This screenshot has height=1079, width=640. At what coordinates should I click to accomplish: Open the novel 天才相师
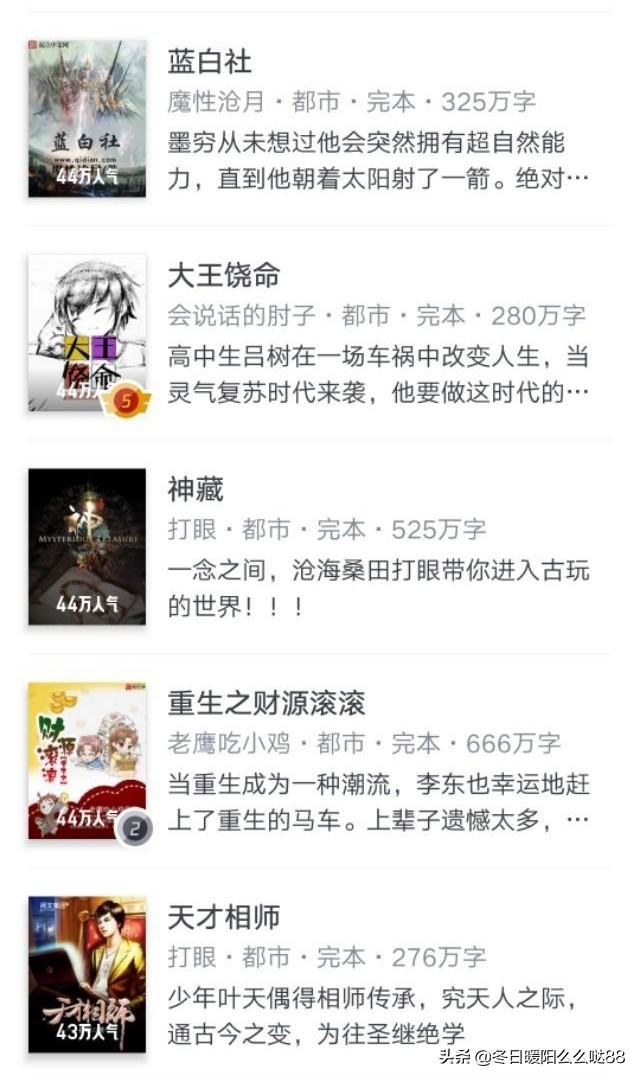(x=320, y=974)
